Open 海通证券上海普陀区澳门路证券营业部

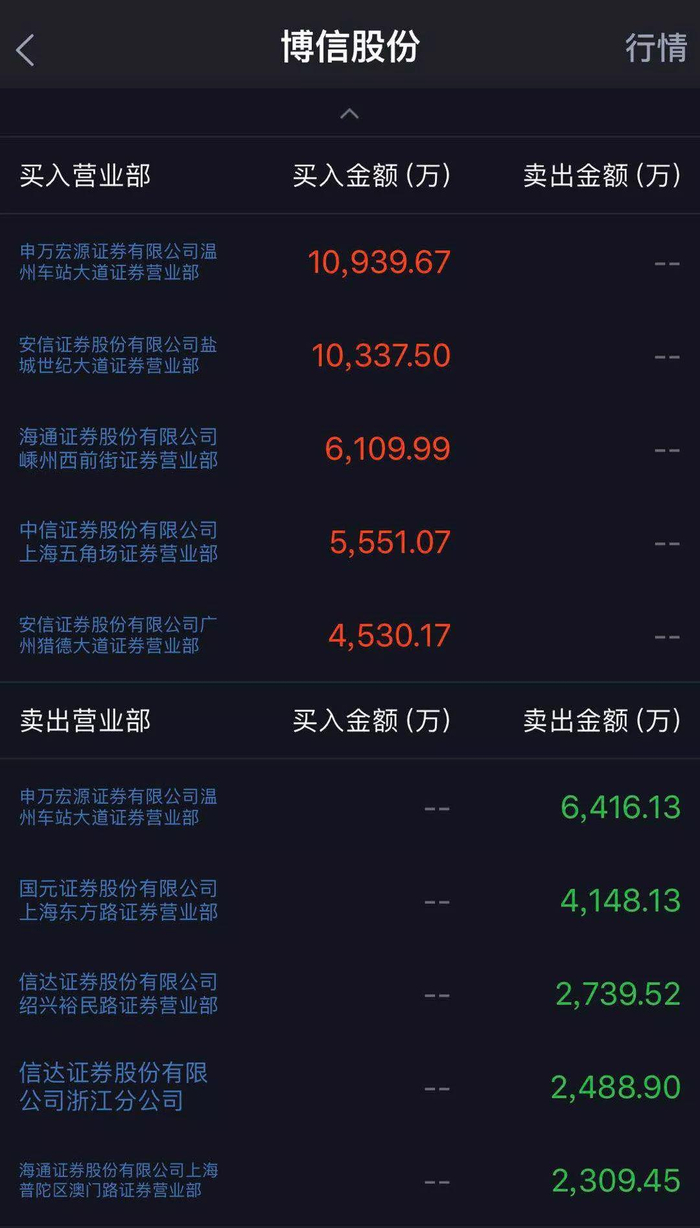pos(119,1180)
